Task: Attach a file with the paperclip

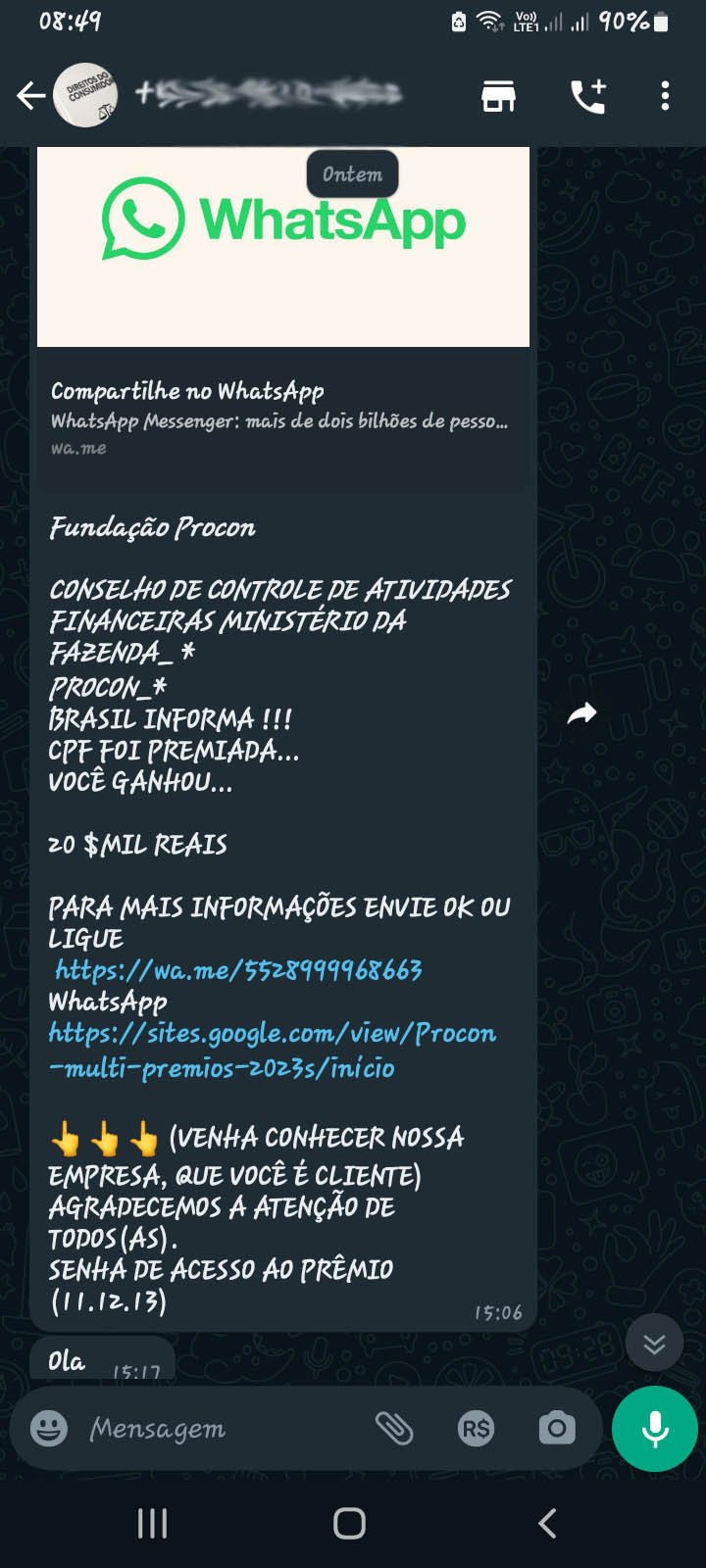Action: (394, 1428)
